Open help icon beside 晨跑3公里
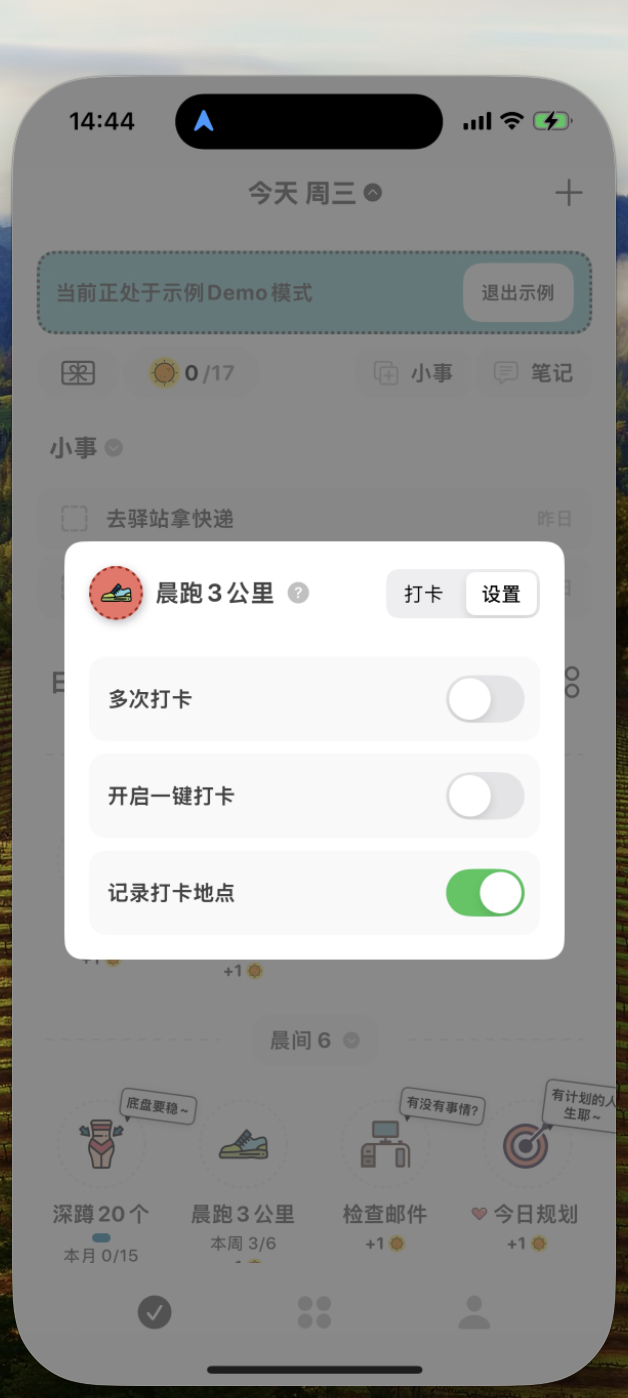This screenshot has width=628, height=1398. click(298, 593)
